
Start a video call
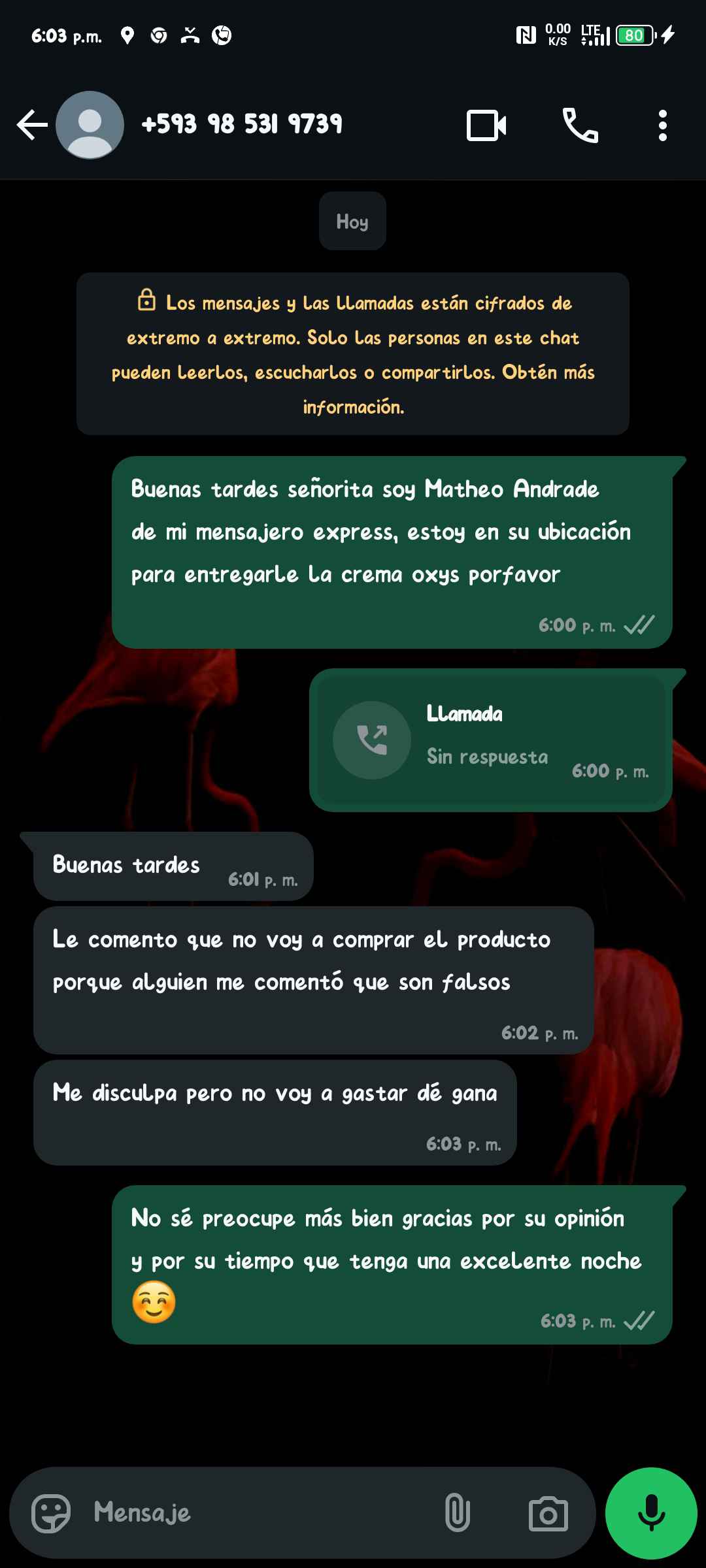point(486,125)
